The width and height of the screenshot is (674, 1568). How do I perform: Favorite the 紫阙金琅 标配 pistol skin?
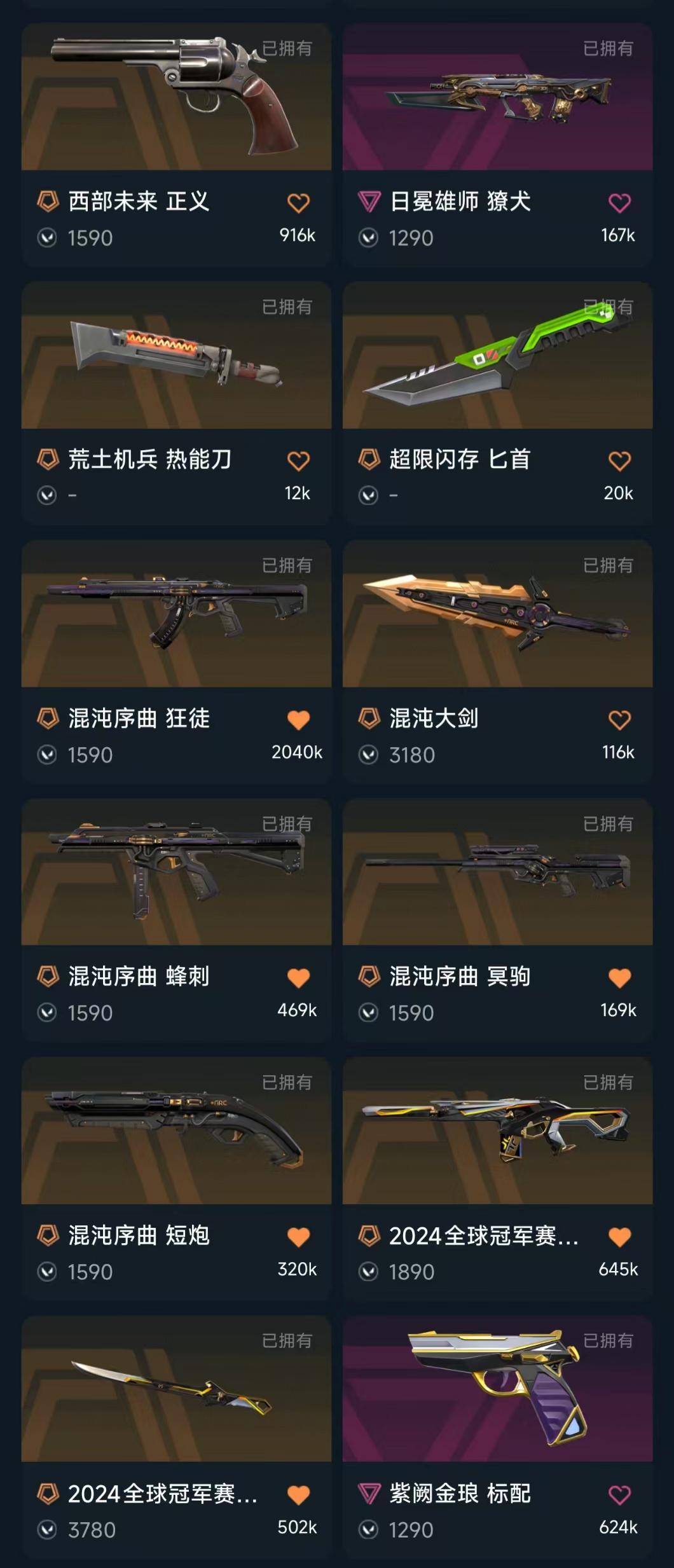[619, 1495]
